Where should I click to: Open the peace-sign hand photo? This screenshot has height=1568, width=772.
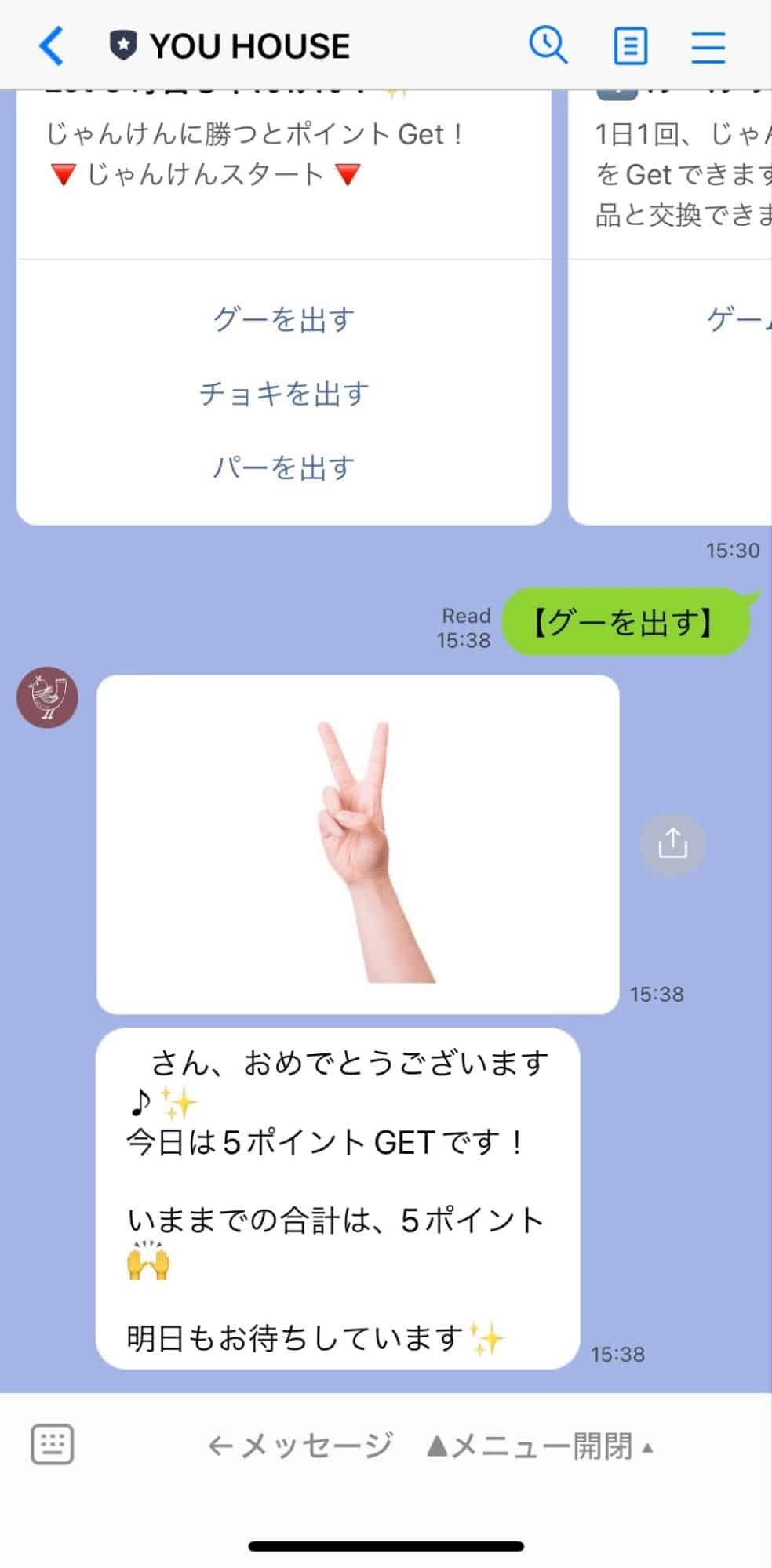click(358, 844)
